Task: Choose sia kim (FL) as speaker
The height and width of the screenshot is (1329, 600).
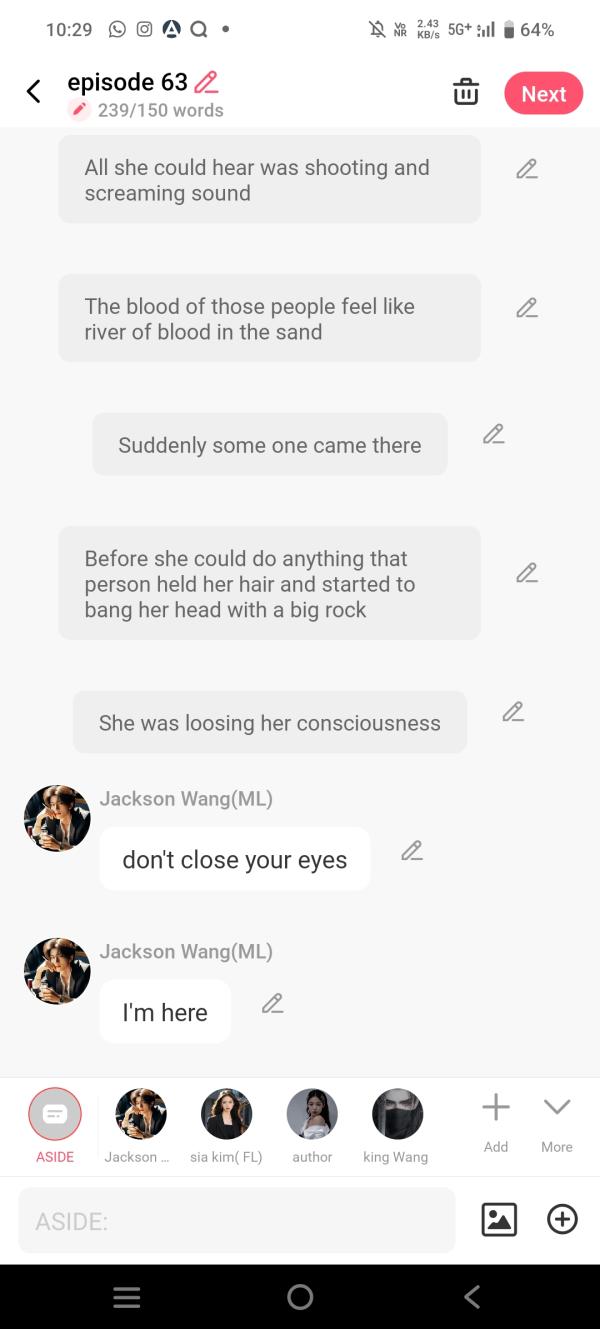Action: coord(226,1114)
